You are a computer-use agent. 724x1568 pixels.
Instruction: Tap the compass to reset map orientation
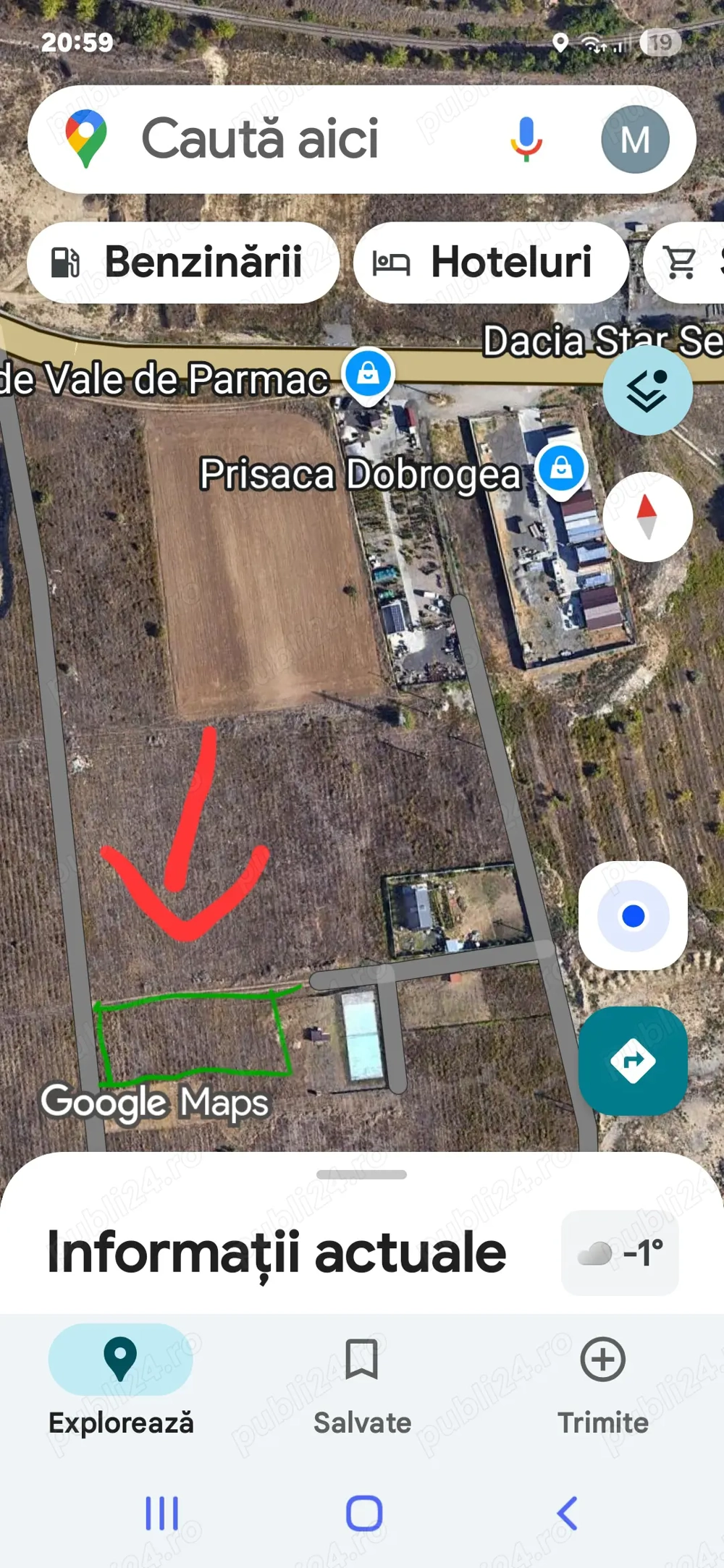pos(647,517)
